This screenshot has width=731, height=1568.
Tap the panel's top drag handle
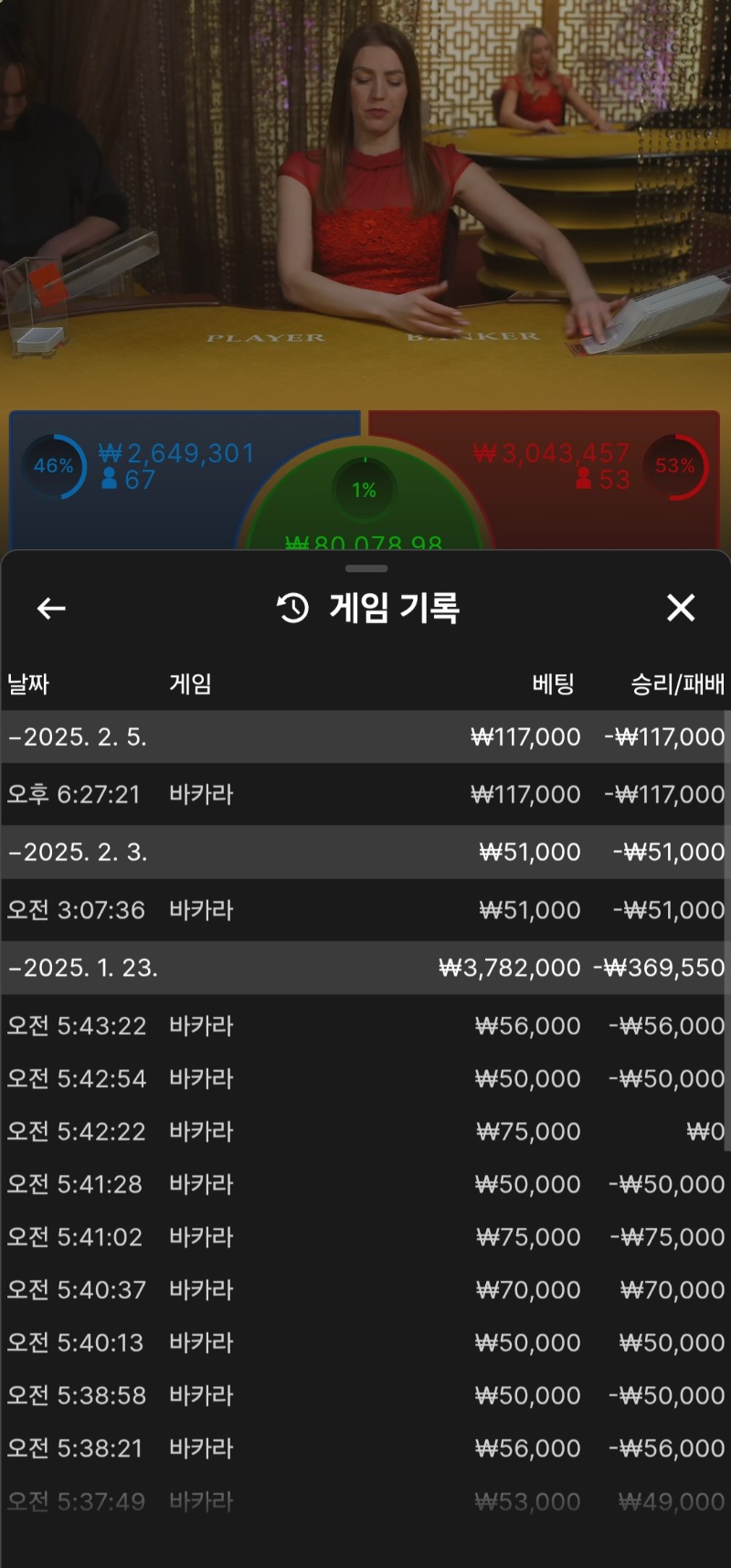pos(366,568)
